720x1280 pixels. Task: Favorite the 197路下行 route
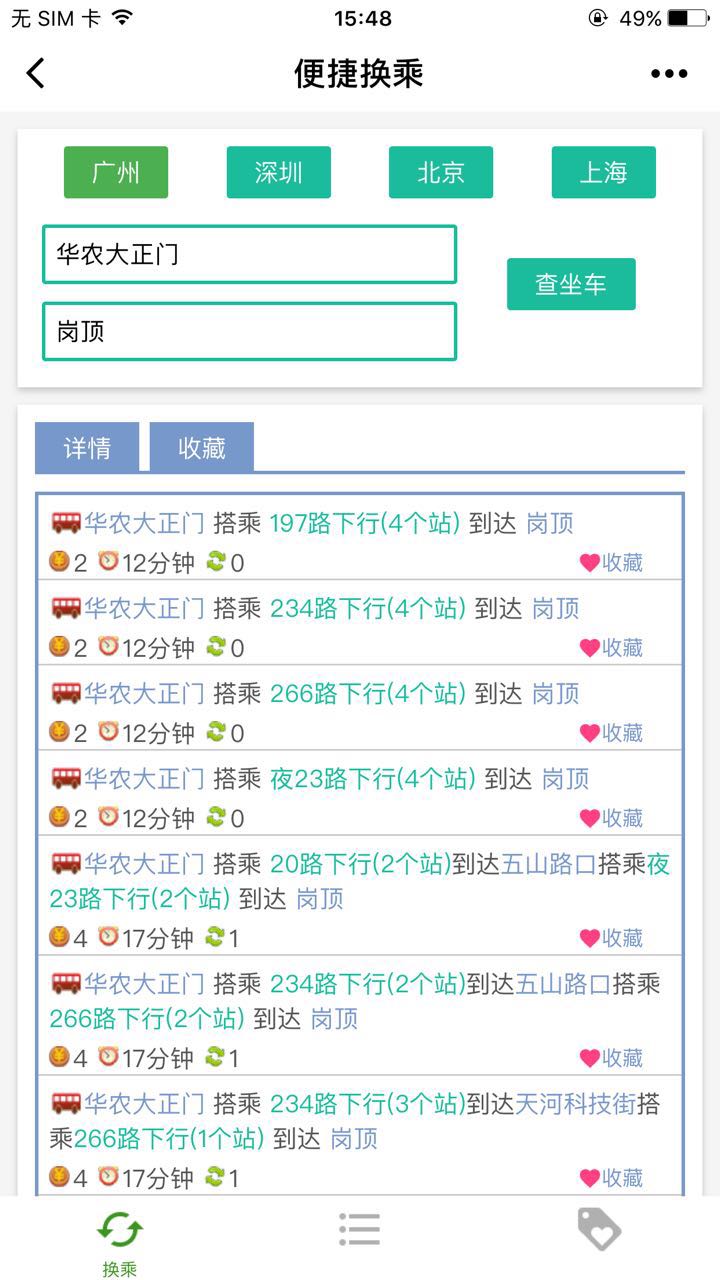pyautogui.click(x=611, y=563)
